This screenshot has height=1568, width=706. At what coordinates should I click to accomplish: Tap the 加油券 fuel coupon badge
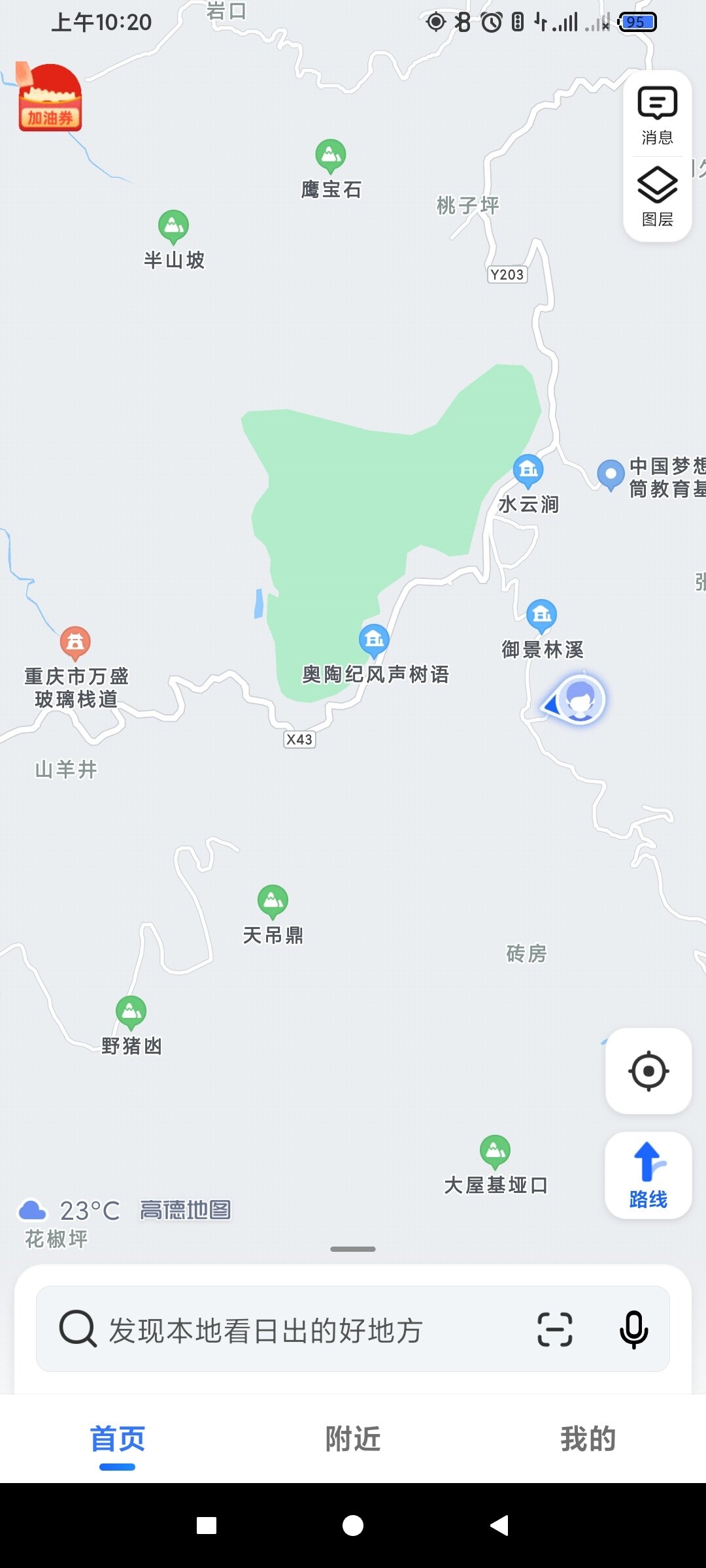tap(50, 98)
